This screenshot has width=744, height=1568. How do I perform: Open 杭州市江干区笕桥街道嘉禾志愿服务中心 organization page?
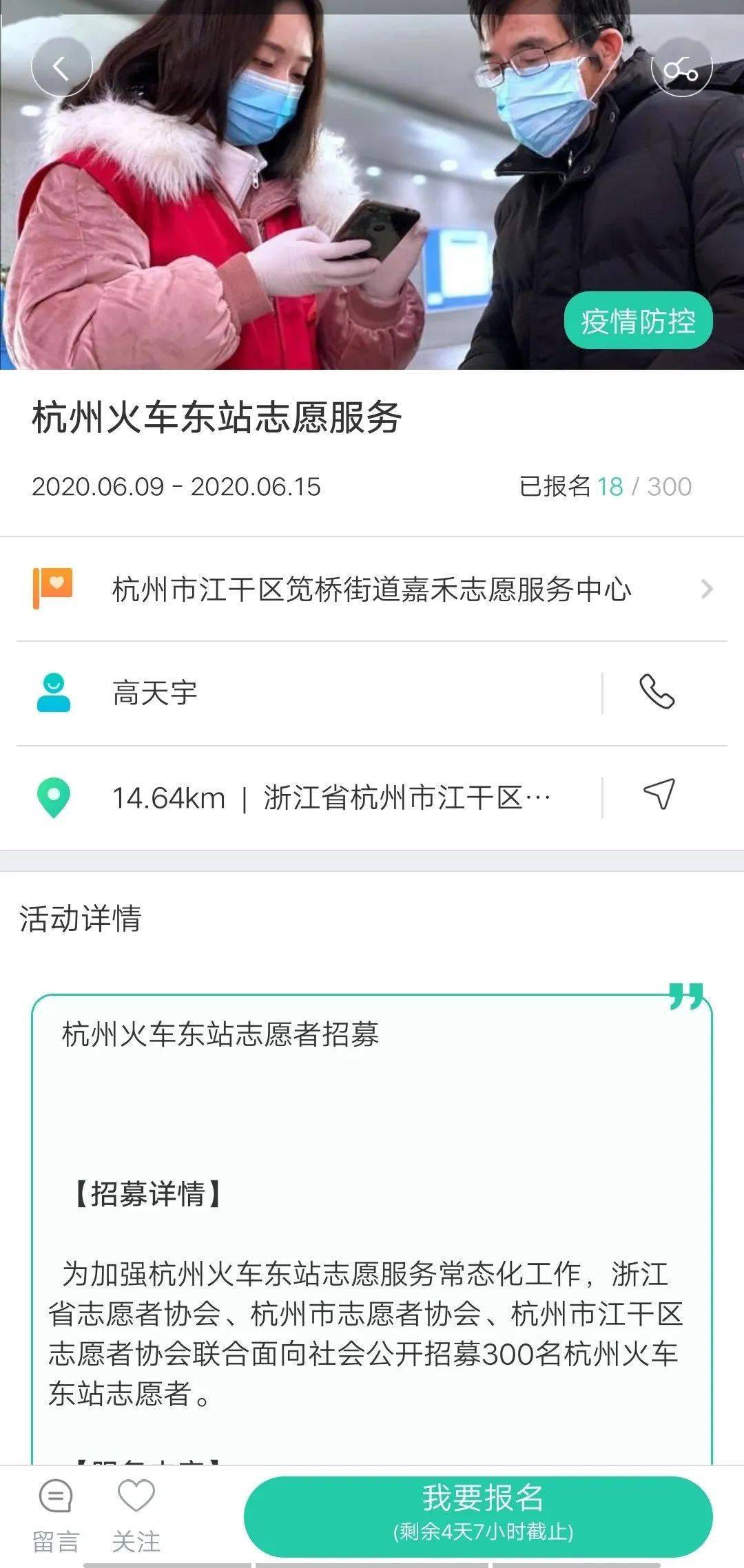point(372,589)
